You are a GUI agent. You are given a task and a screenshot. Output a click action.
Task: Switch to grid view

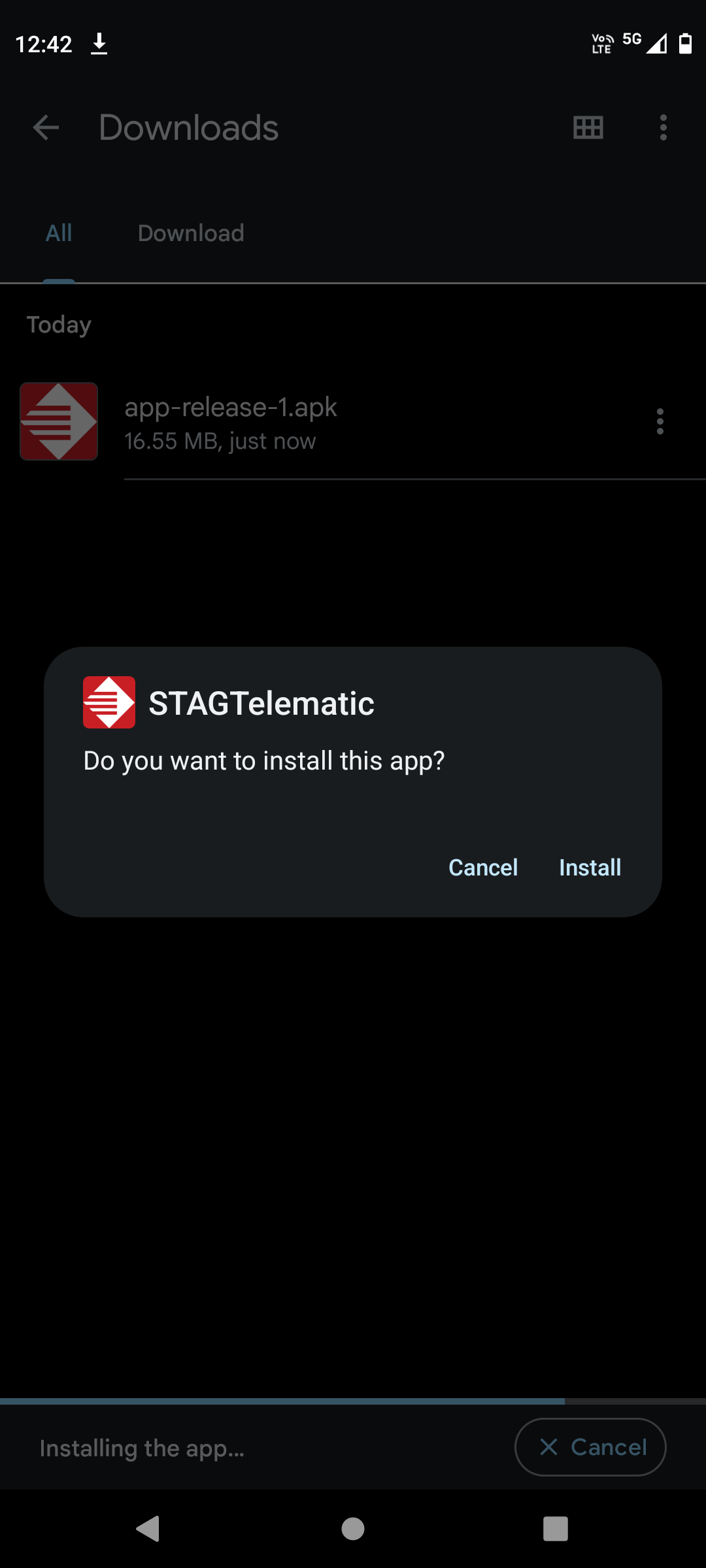[x=588, y=127]
